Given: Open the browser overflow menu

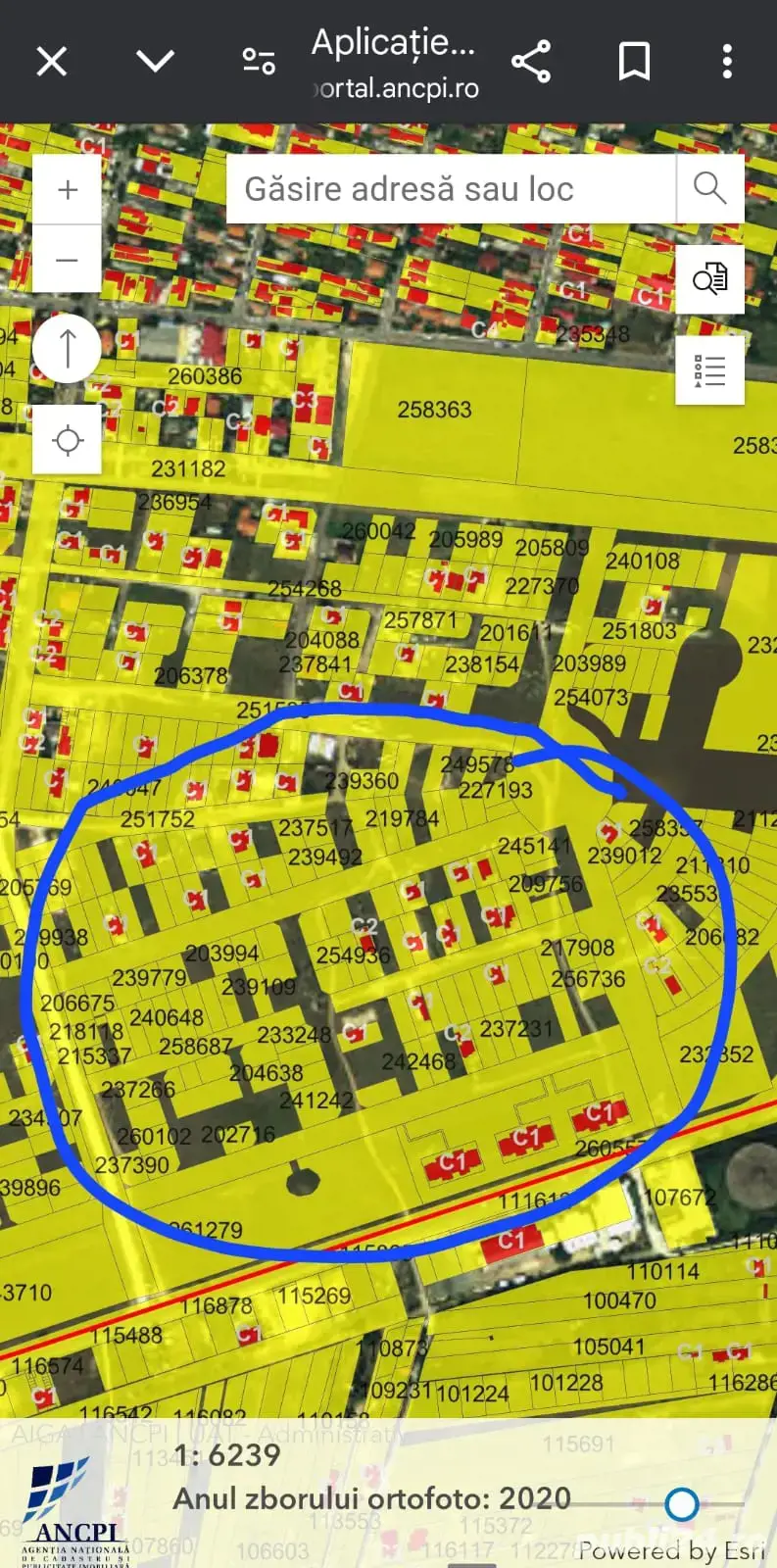Looking at the screenshot, I should pos(726,62).
